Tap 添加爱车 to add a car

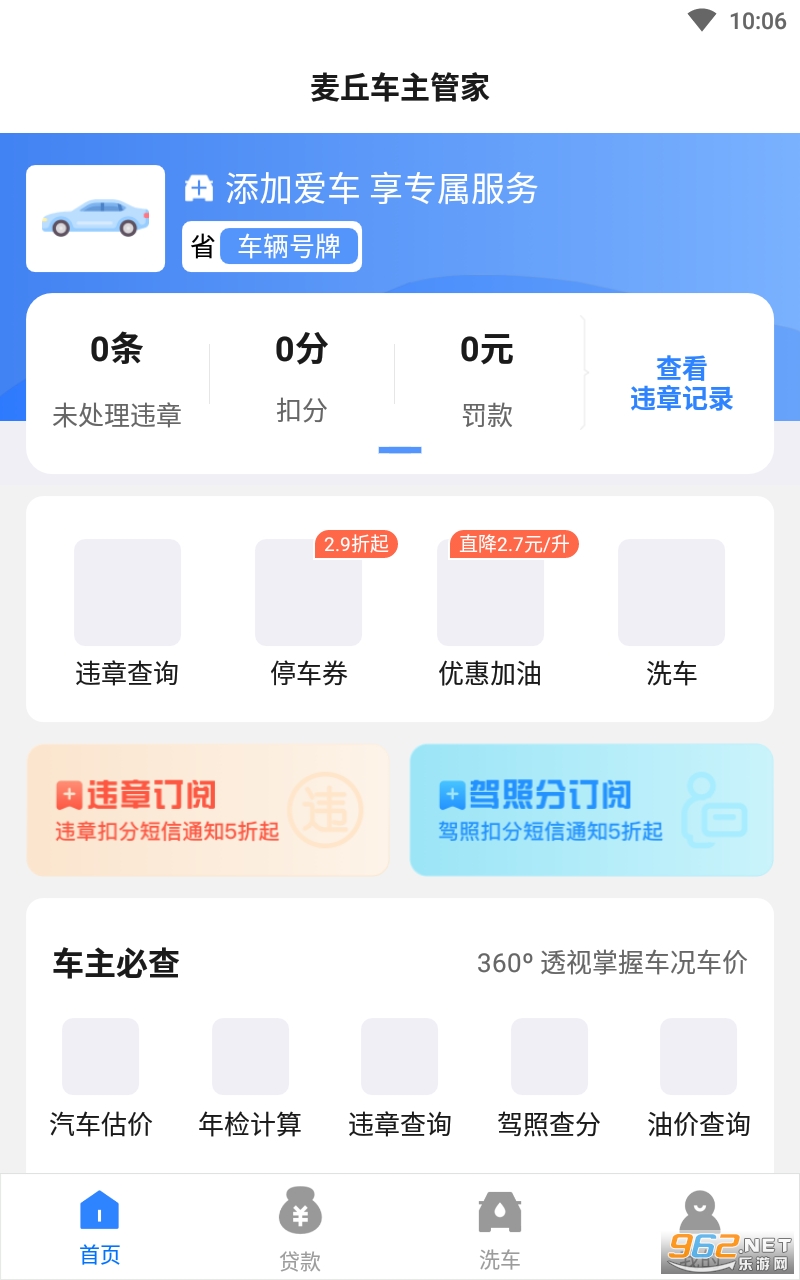coord(362,188)
